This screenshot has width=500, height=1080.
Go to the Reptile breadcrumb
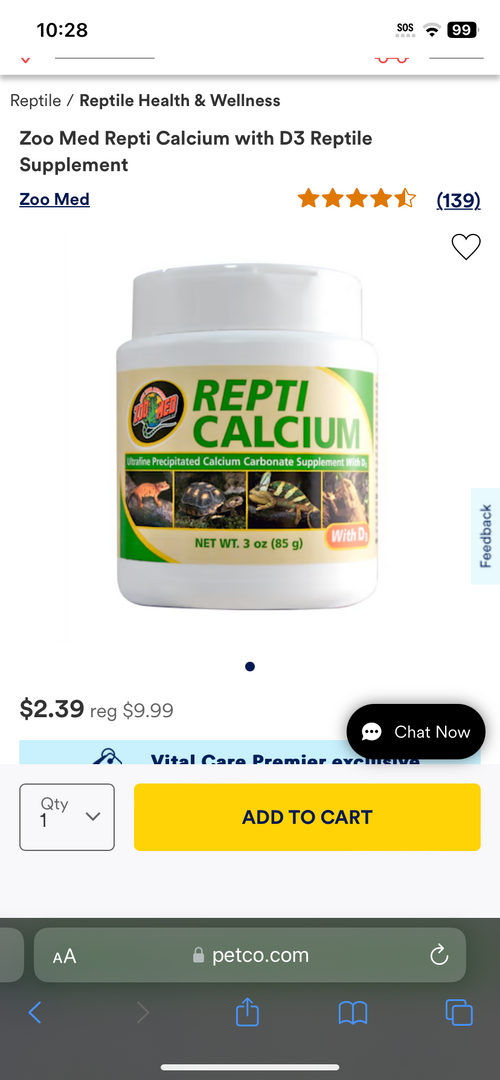tap(35, 101)
